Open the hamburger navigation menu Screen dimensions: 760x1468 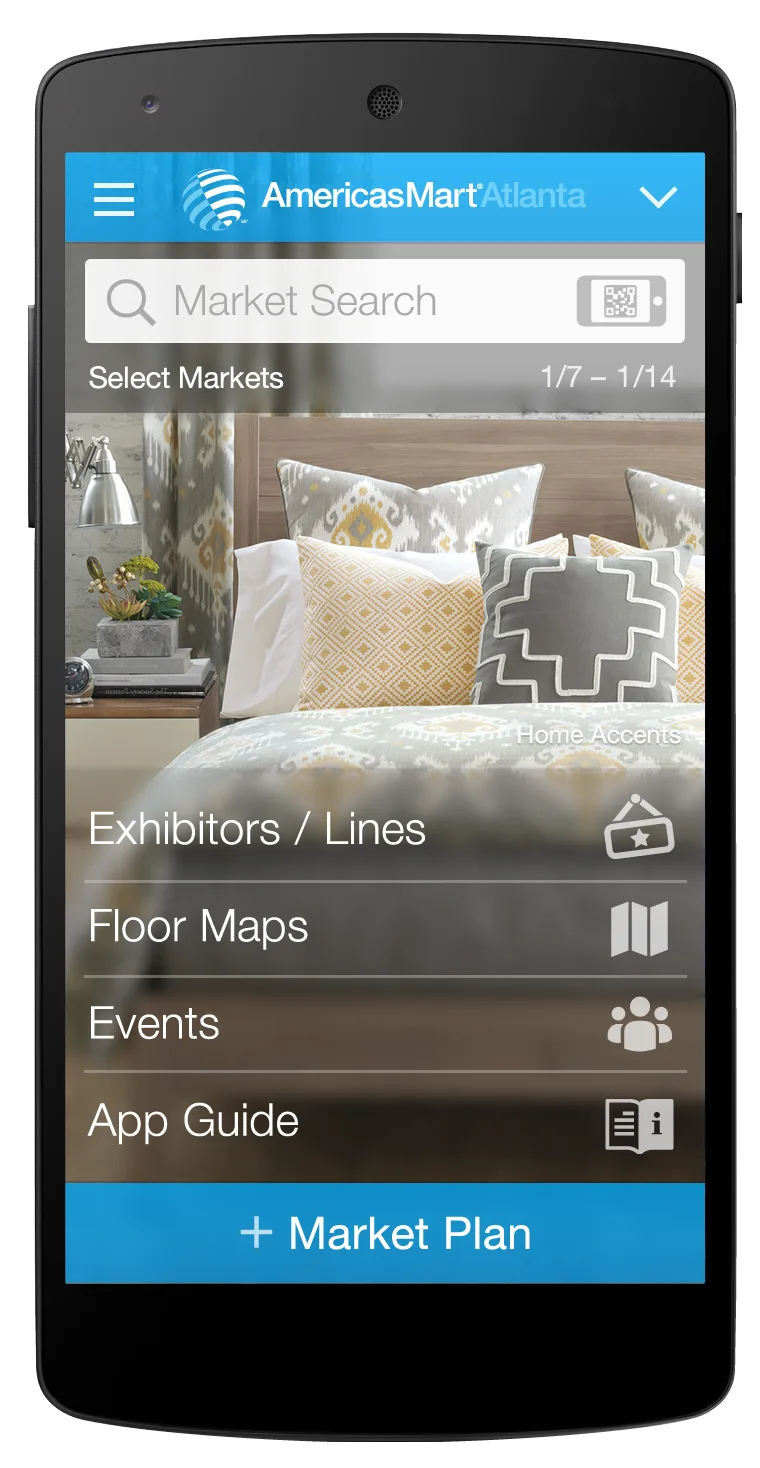(x=113, y=199)
